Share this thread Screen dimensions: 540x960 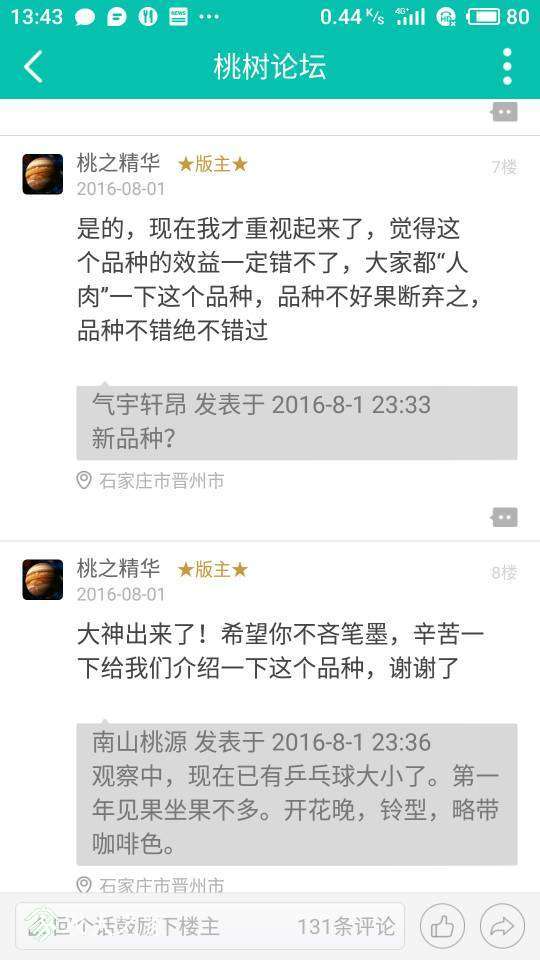502,927
